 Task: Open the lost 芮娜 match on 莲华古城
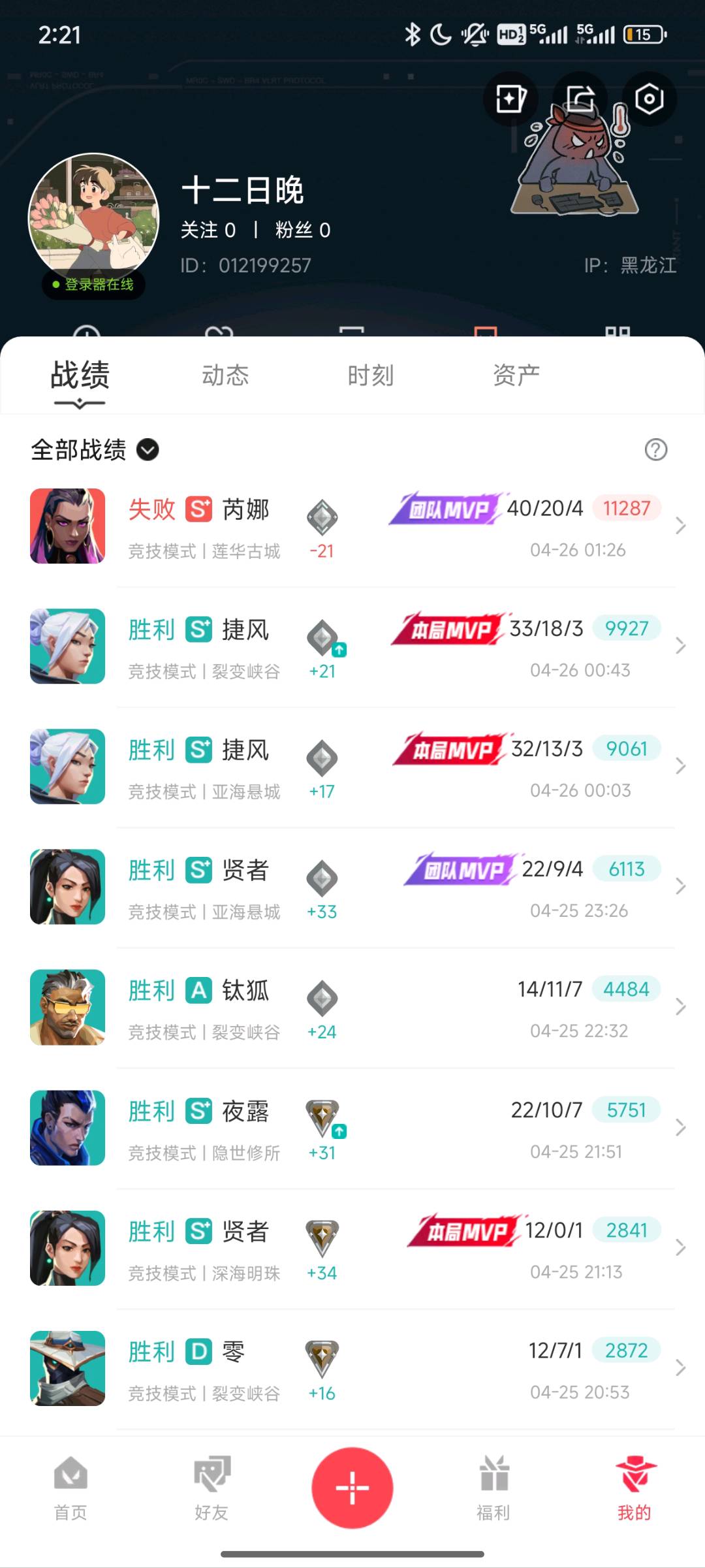[352, 526]
